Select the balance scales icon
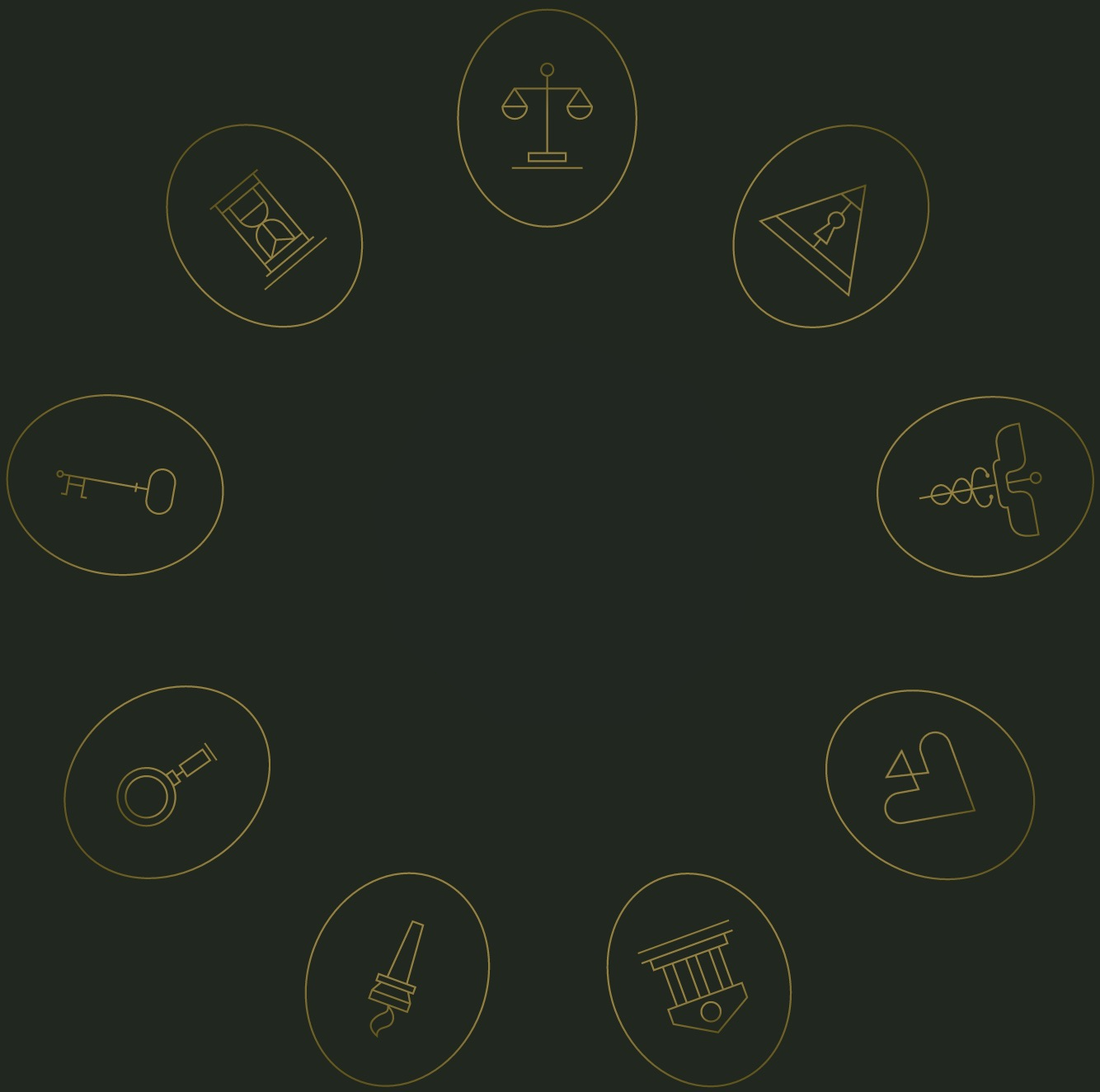Screen dimensions: 1100x1092 547,118
